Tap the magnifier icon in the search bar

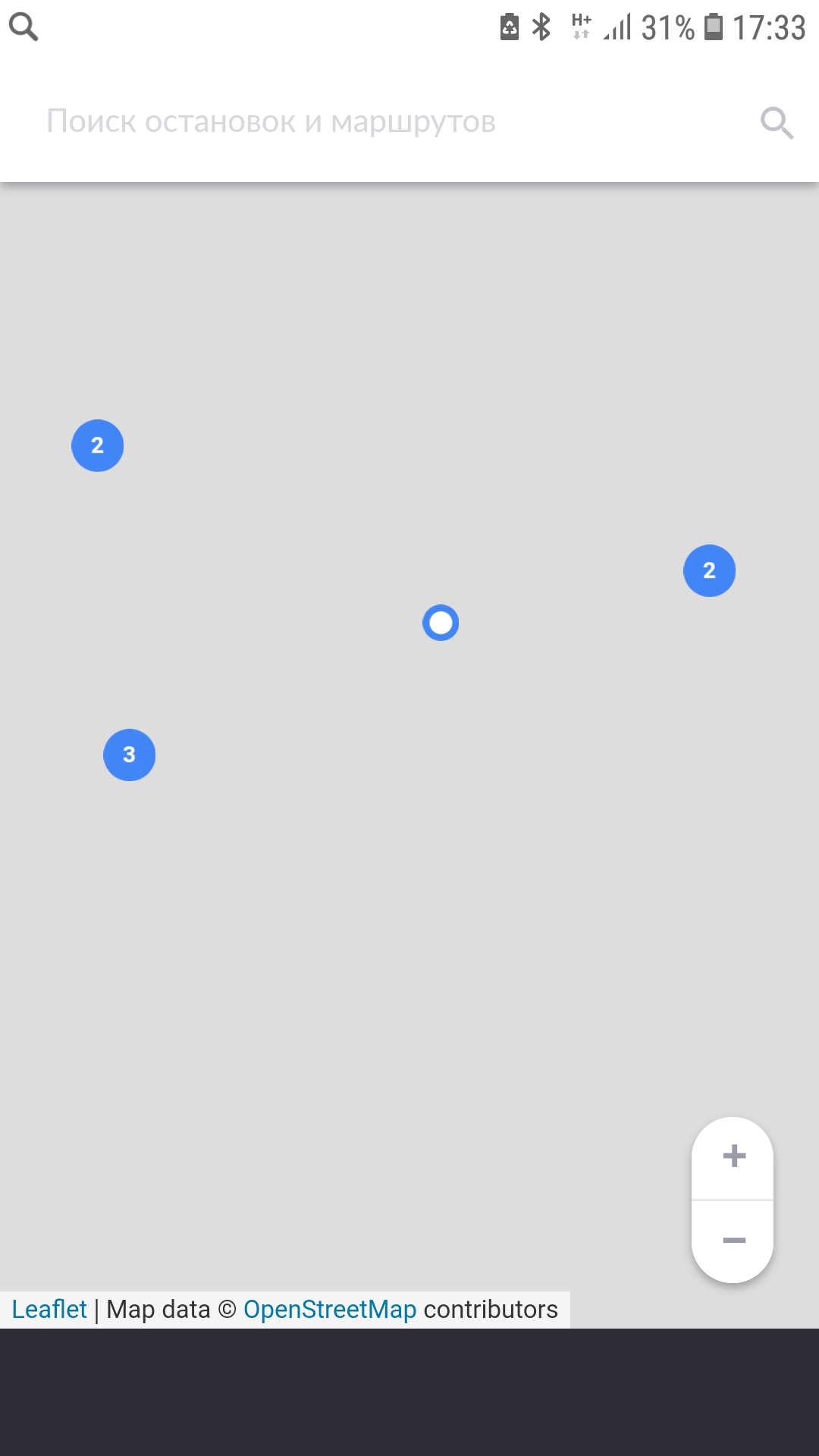tap(777, 123)
